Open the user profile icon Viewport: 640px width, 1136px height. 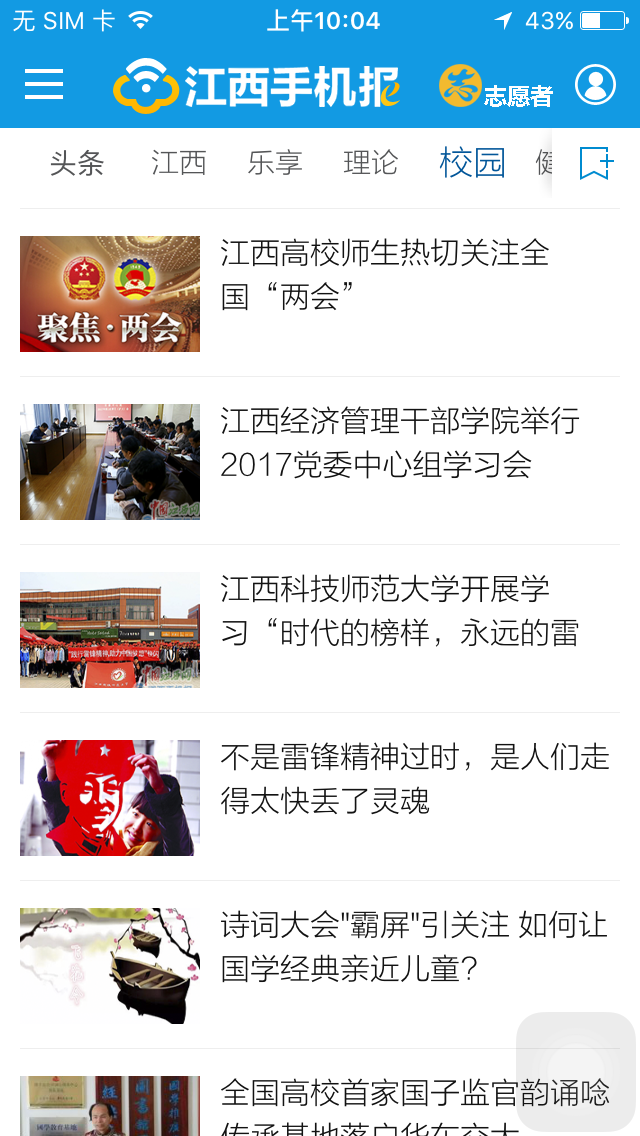click(595, 85)
